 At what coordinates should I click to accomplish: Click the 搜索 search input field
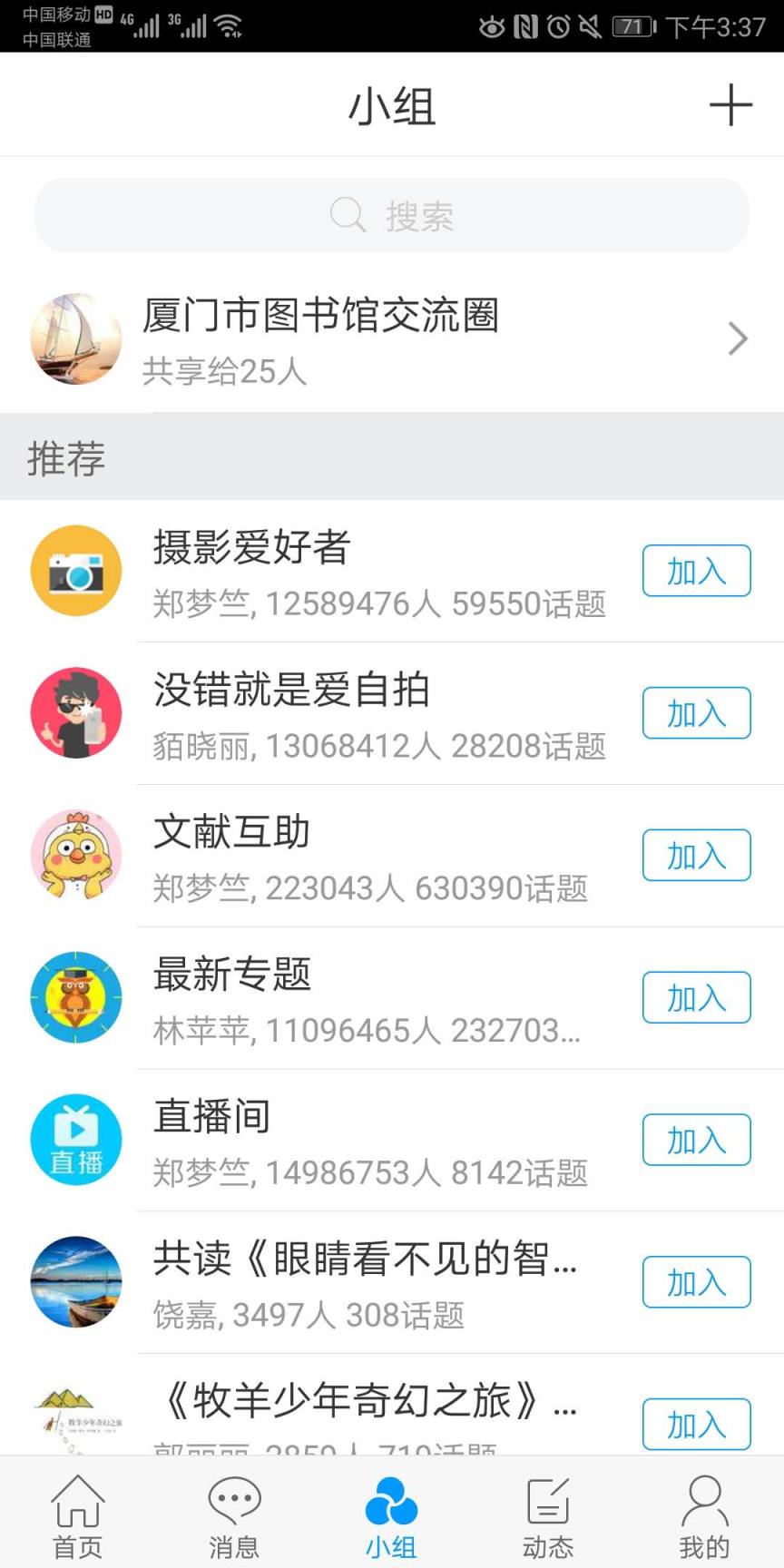click(392, 215)
